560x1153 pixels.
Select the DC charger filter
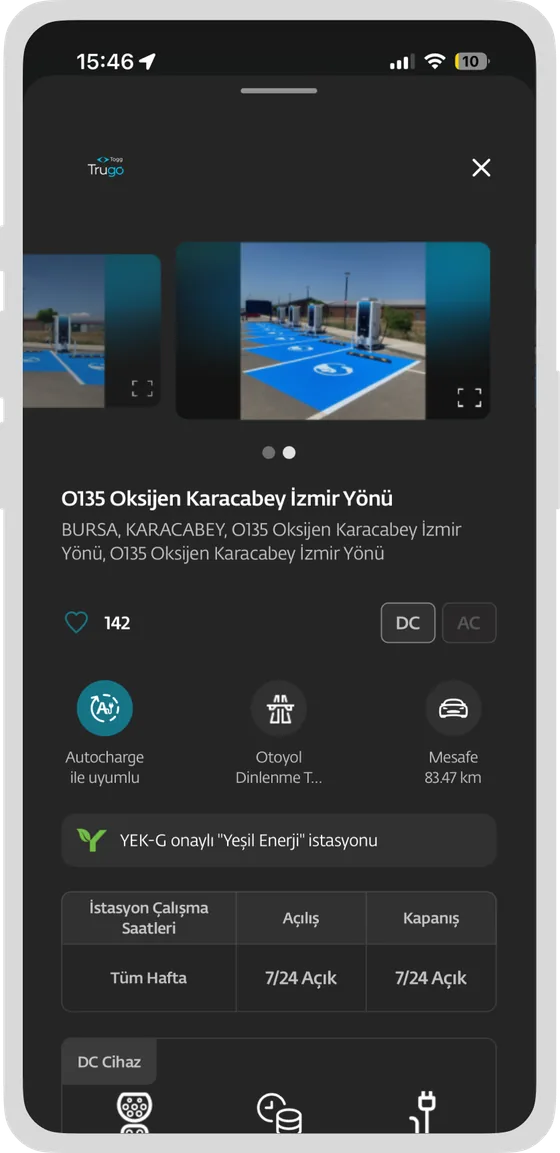click(408, 623)
